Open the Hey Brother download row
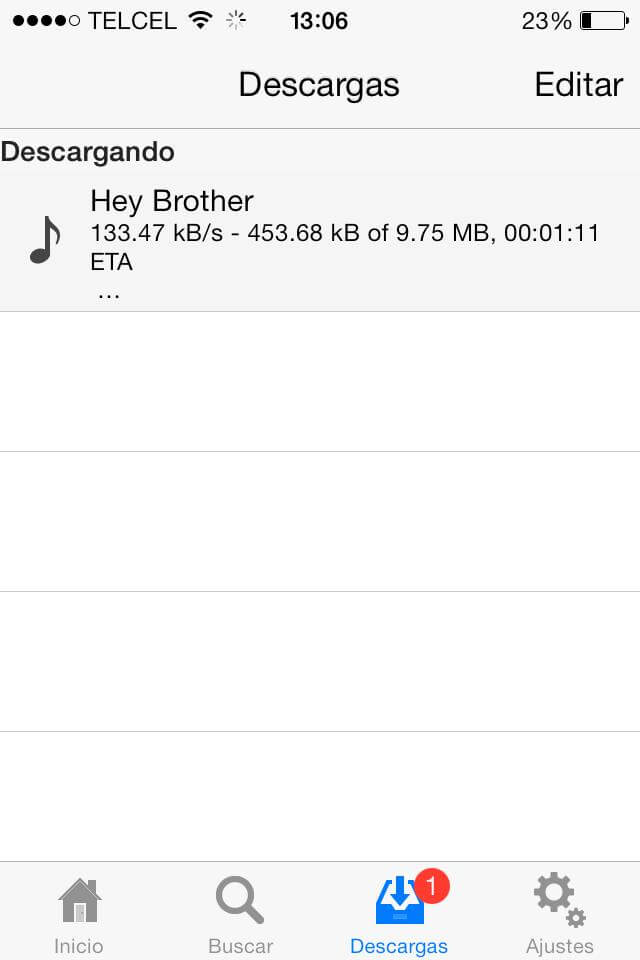This screenshot has width=640, height=960. click(320, 241)
